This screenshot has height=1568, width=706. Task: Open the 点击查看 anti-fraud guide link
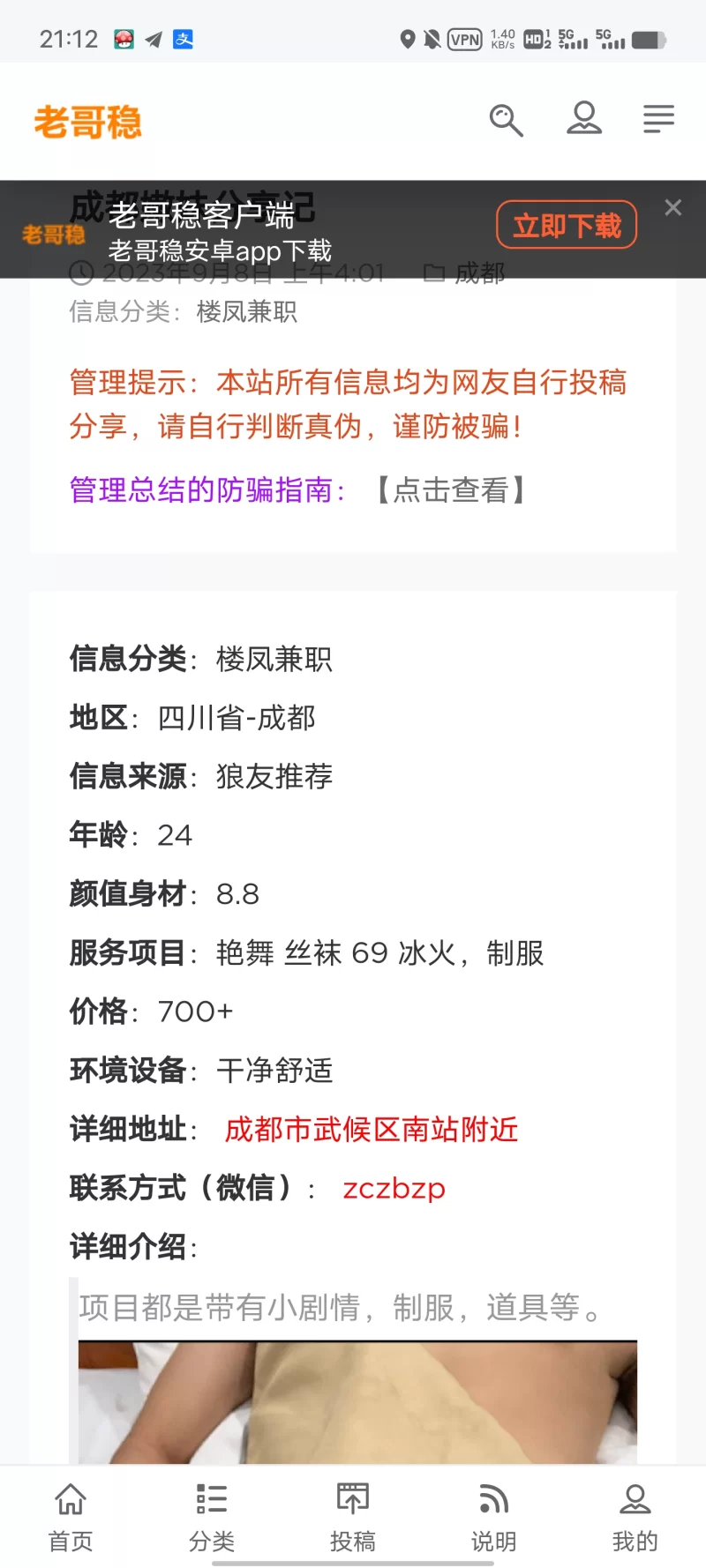coord(451,489)
